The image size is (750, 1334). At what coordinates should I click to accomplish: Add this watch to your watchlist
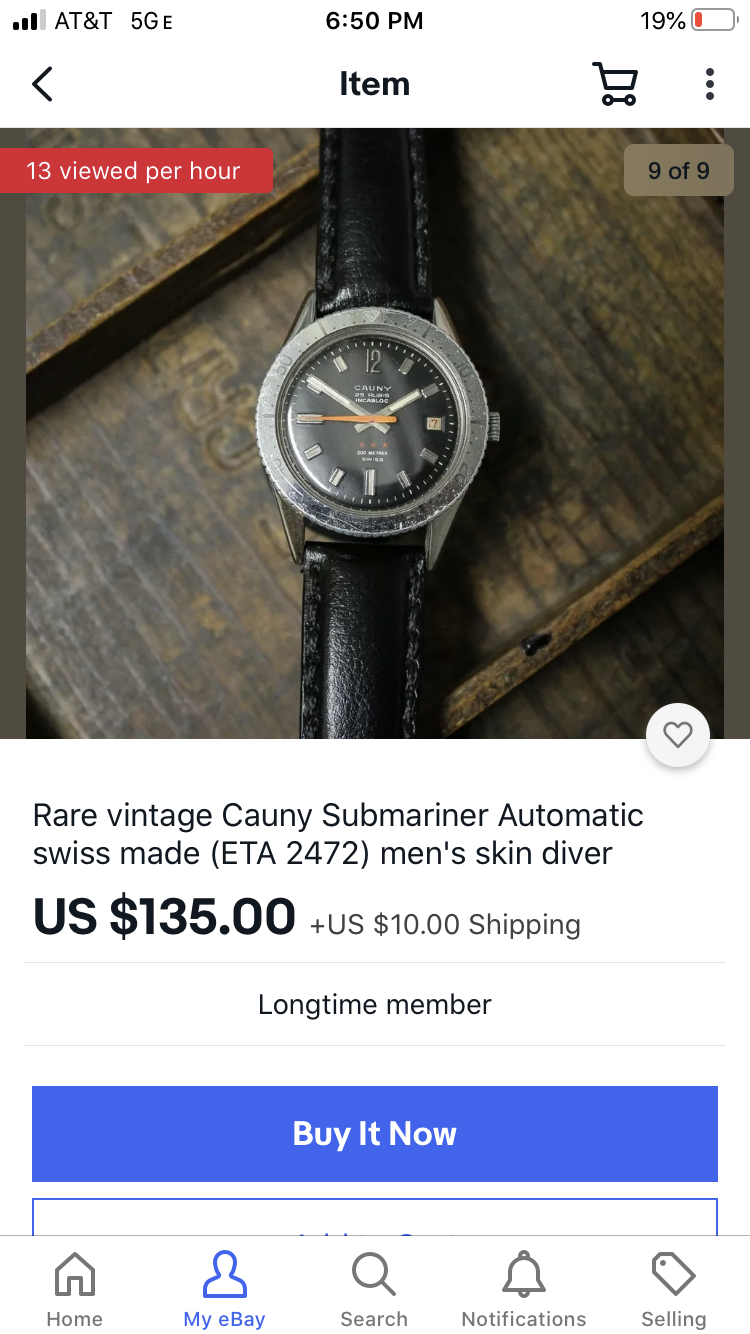click(678, 736)
